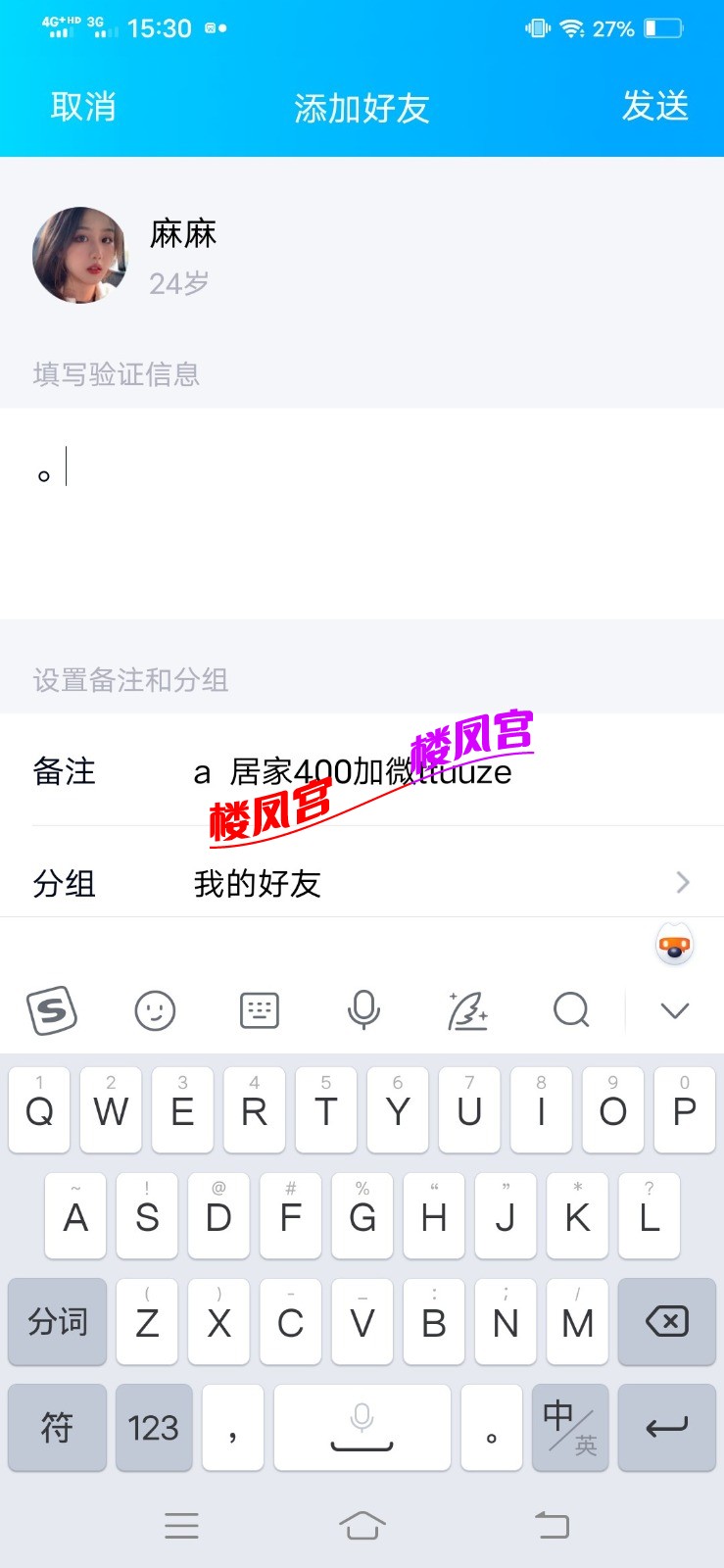Toggle 中/英 input language key
The image size is (724, 1568).
click(x=570, y=1428)
